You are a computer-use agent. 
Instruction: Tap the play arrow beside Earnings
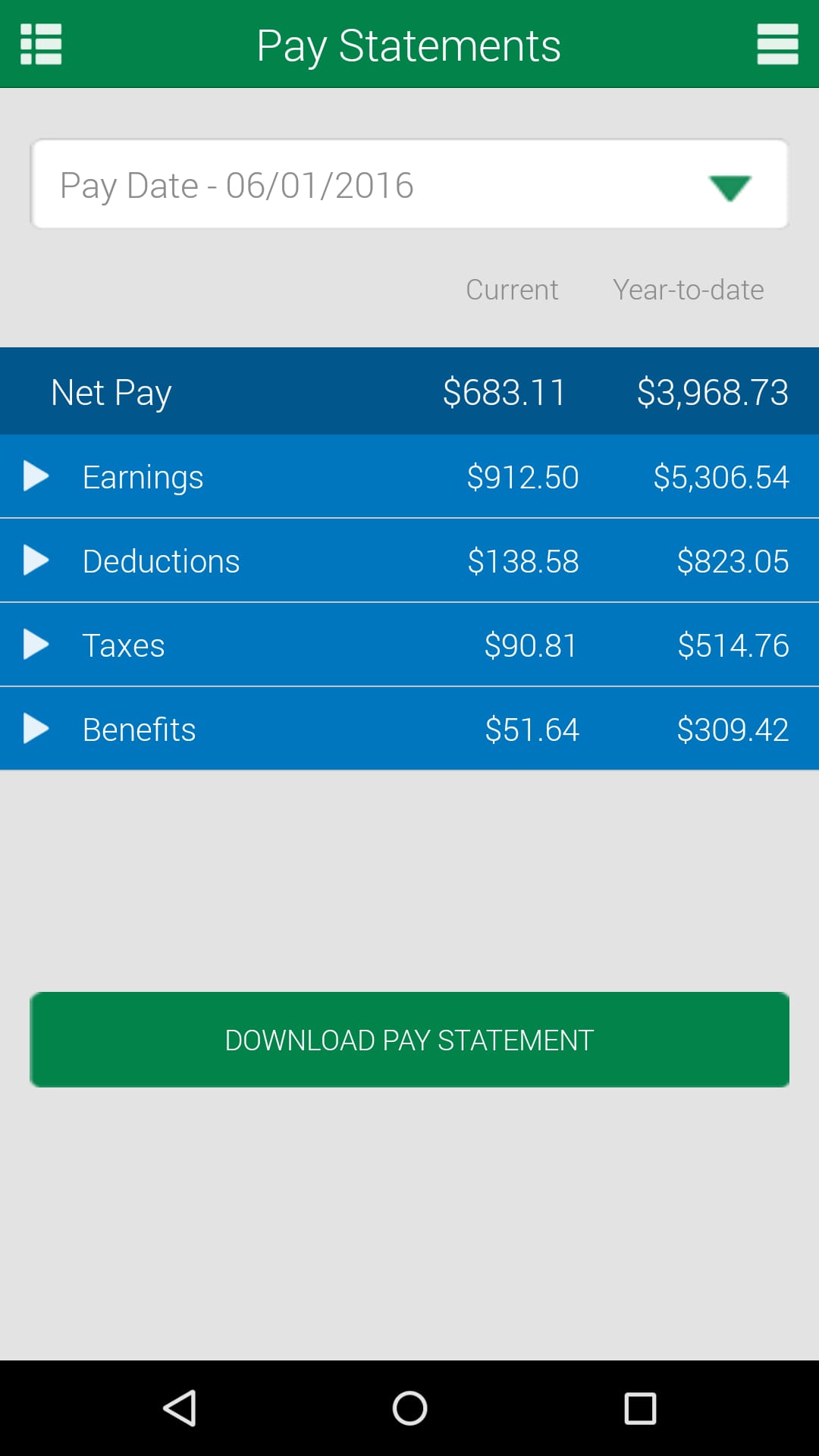point(36,476)
